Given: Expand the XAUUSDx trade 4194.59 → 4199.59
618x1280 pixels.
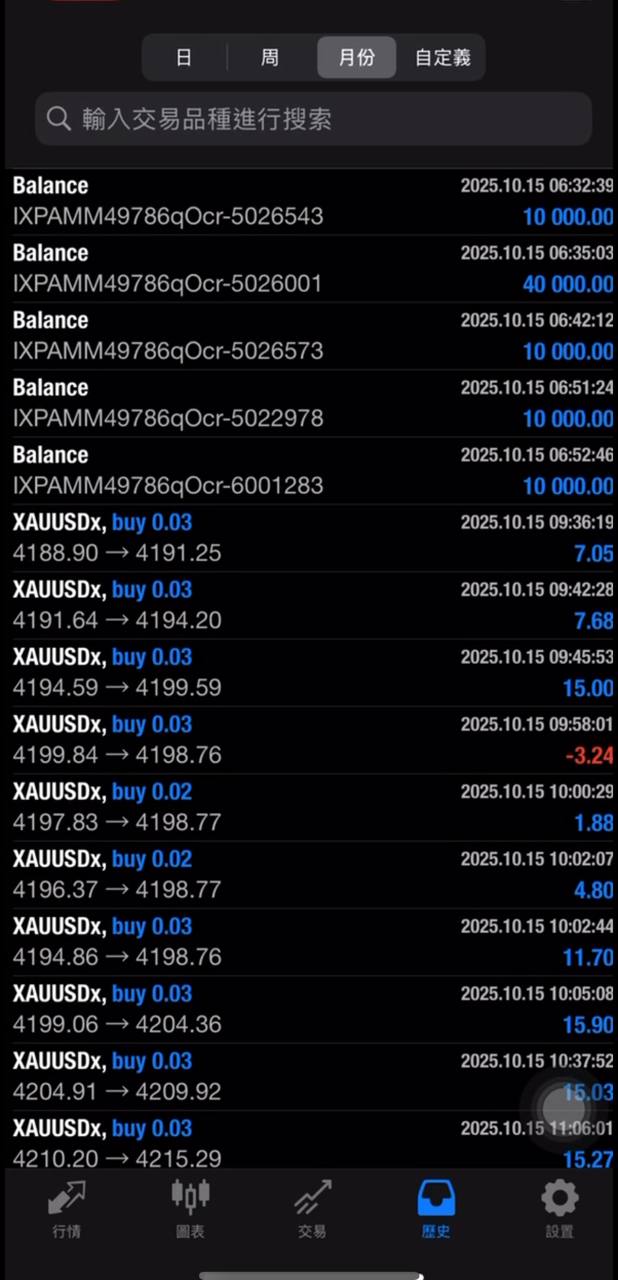Looking at the screenshot, I should 309,673.
